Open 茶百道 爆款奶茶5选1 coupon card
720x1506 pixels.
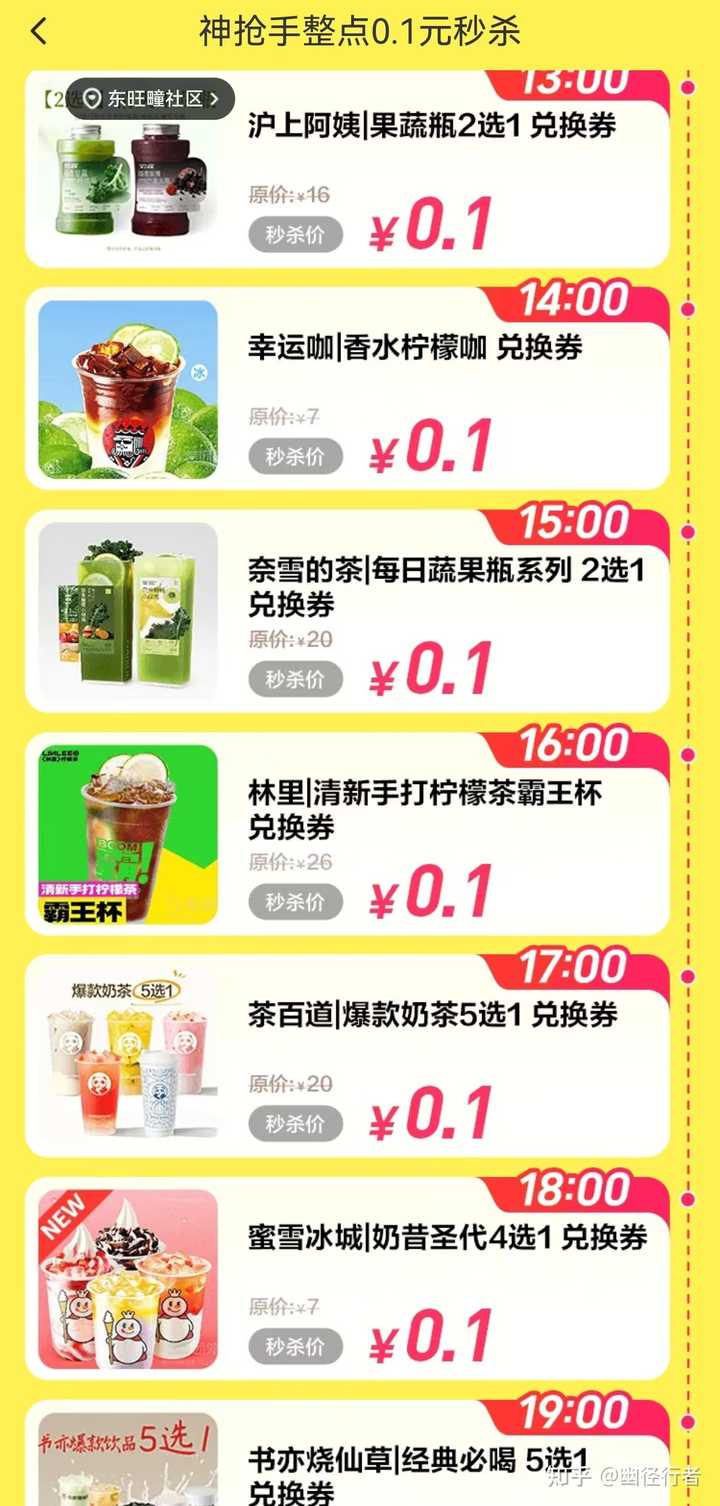tap(432, 1015)
